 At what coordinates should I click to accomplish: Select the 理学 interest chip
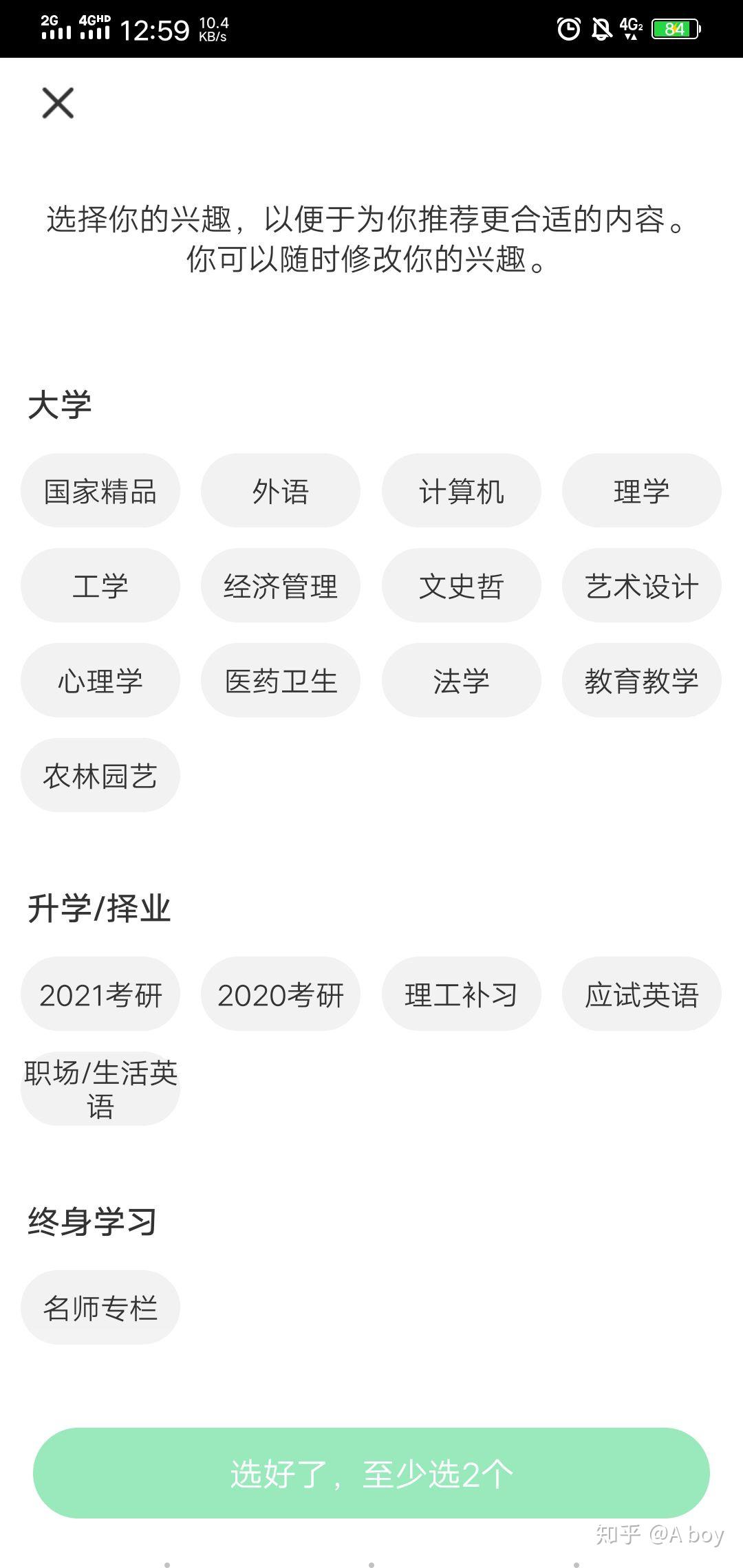click(x=641, y=491)
